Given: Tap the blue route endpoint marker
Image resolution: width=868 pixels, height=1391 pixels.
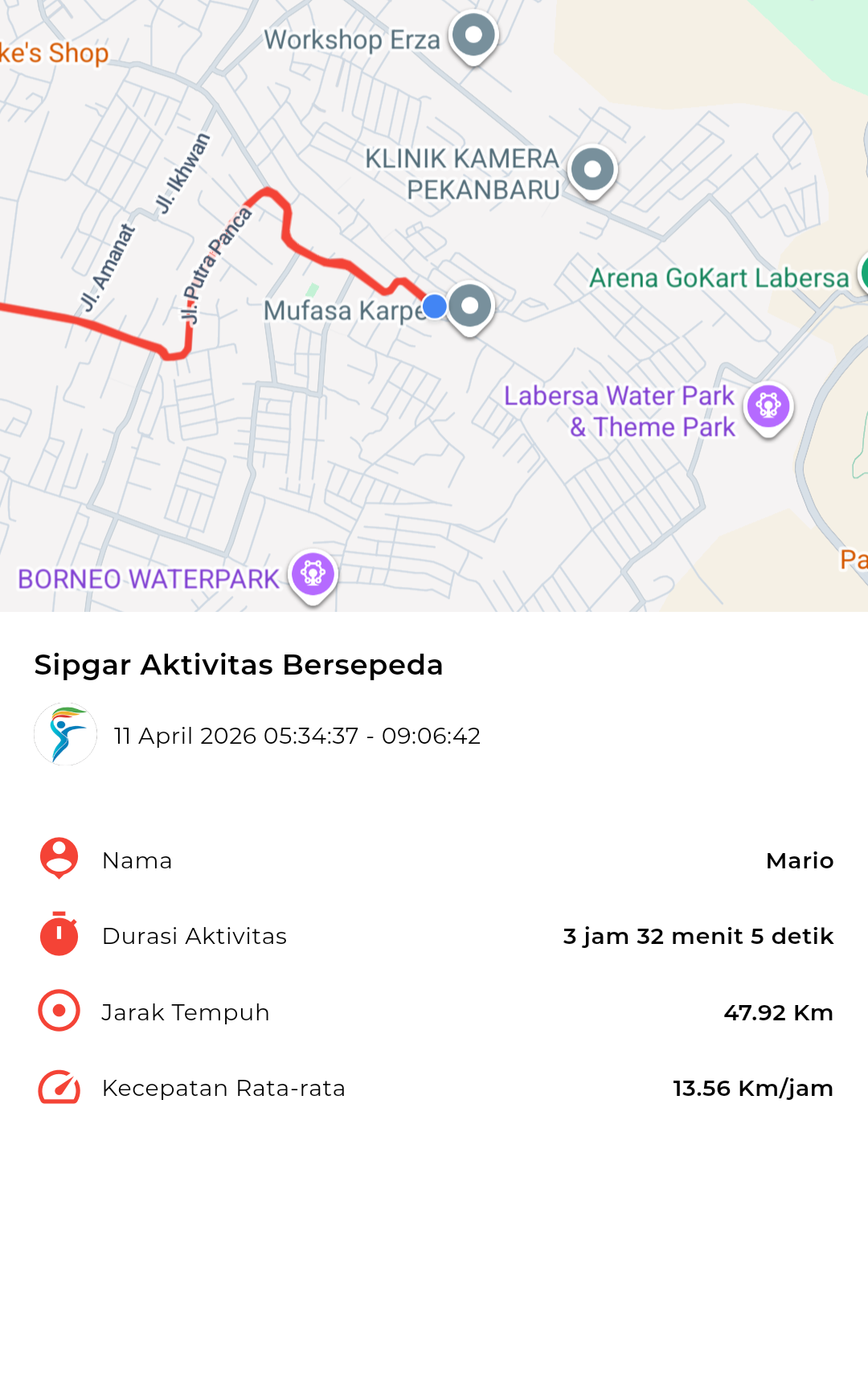Looking at the screenshot, I should [x=435, y=306].
